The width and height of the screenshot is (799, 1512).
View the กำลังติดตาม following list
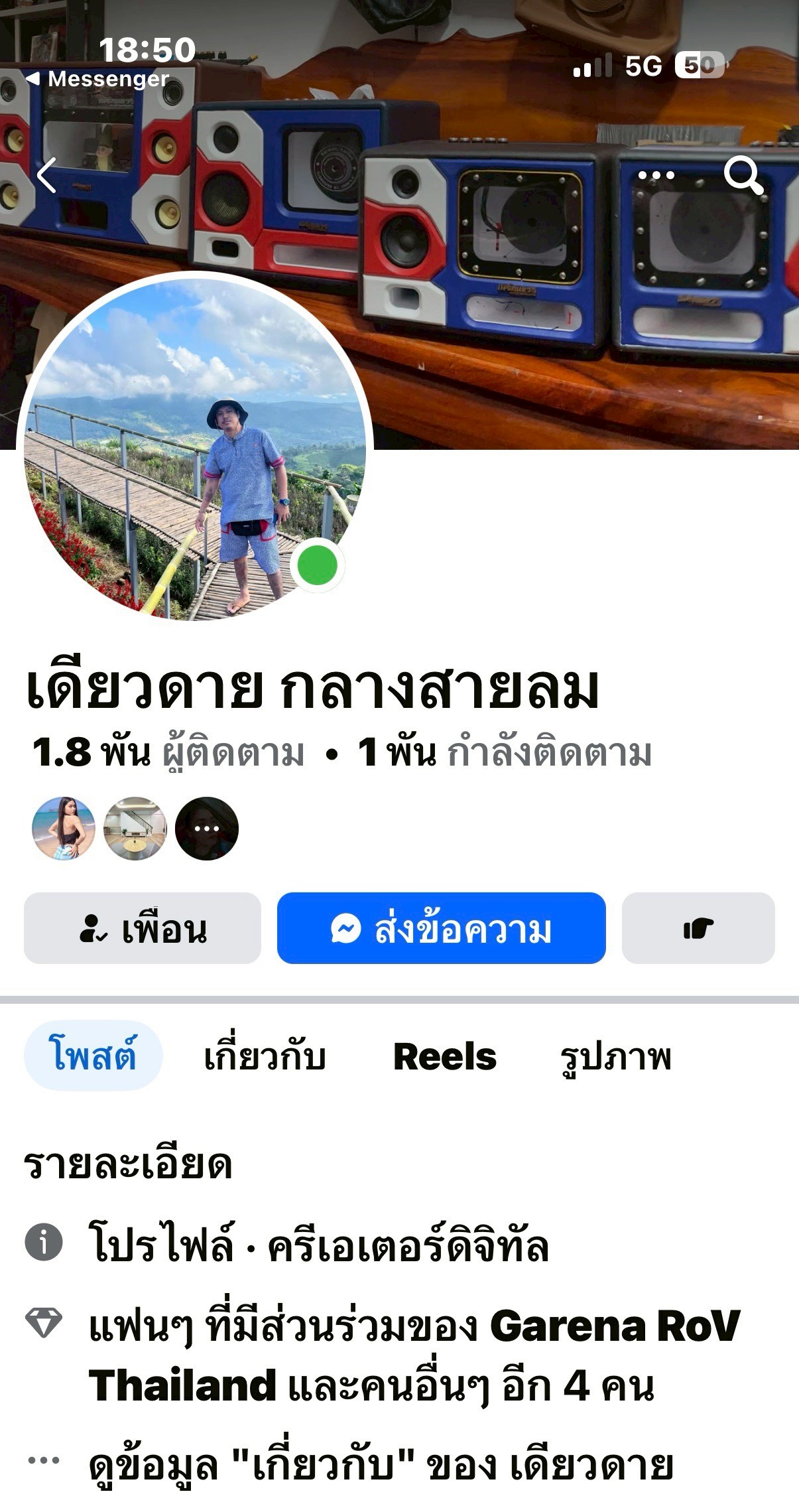[504, 753]
